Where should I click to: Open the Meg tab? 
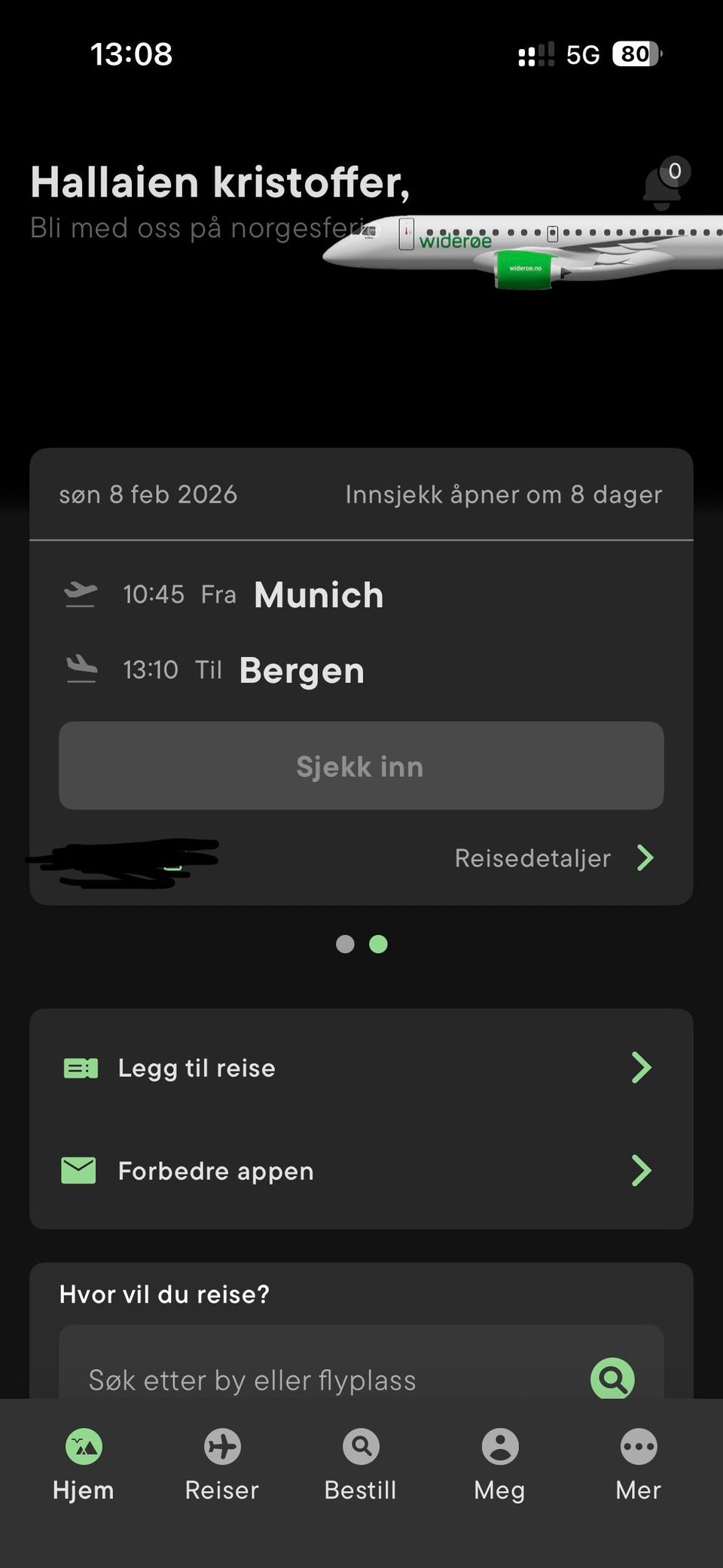coord(500,1465)
